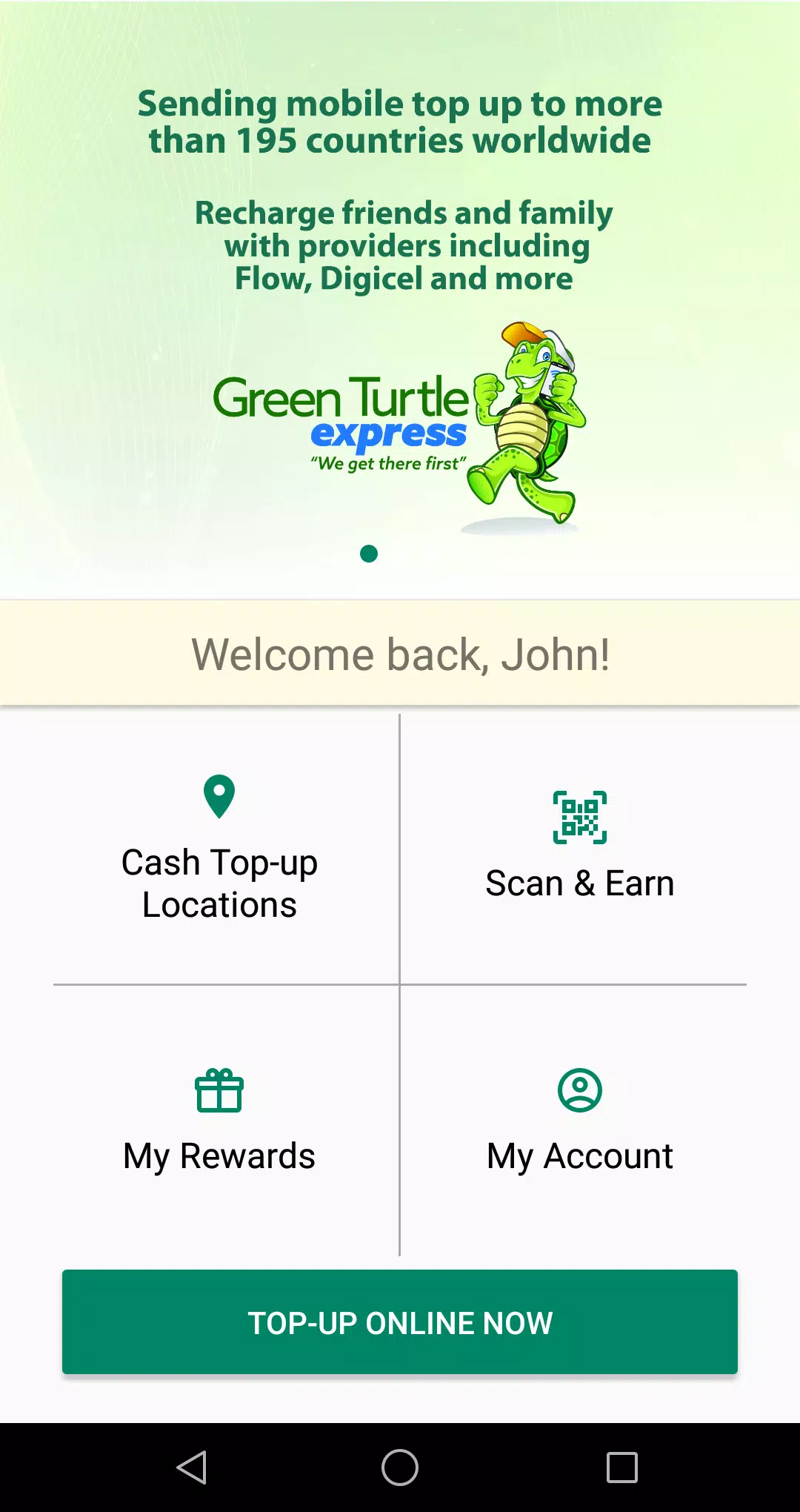Image resolution: width=800 pixels, height=1512 pixels.
Task: Open Cash Top-up Locations
Action: (219, 849)
